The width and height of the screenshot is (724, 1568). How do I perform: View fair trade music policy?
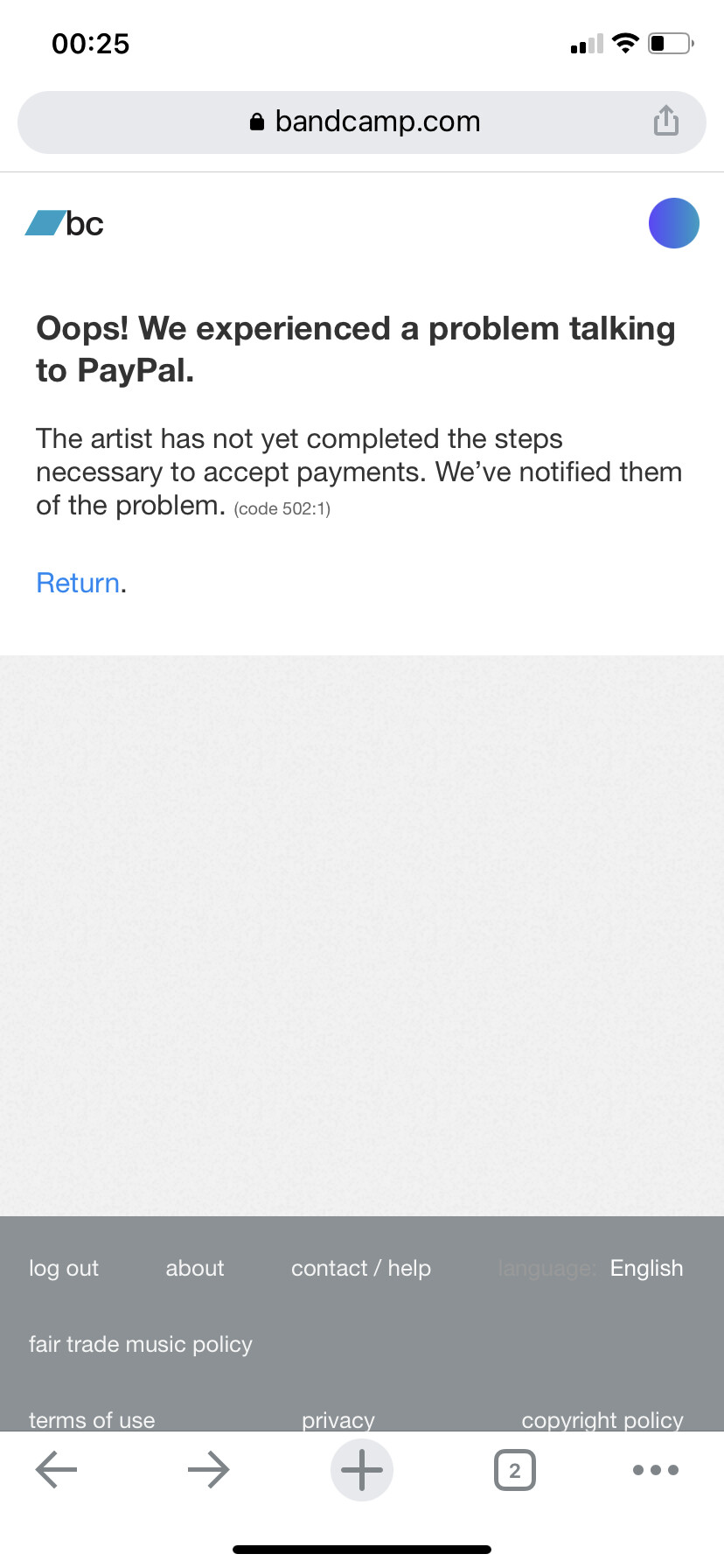tap(140, 1344)
